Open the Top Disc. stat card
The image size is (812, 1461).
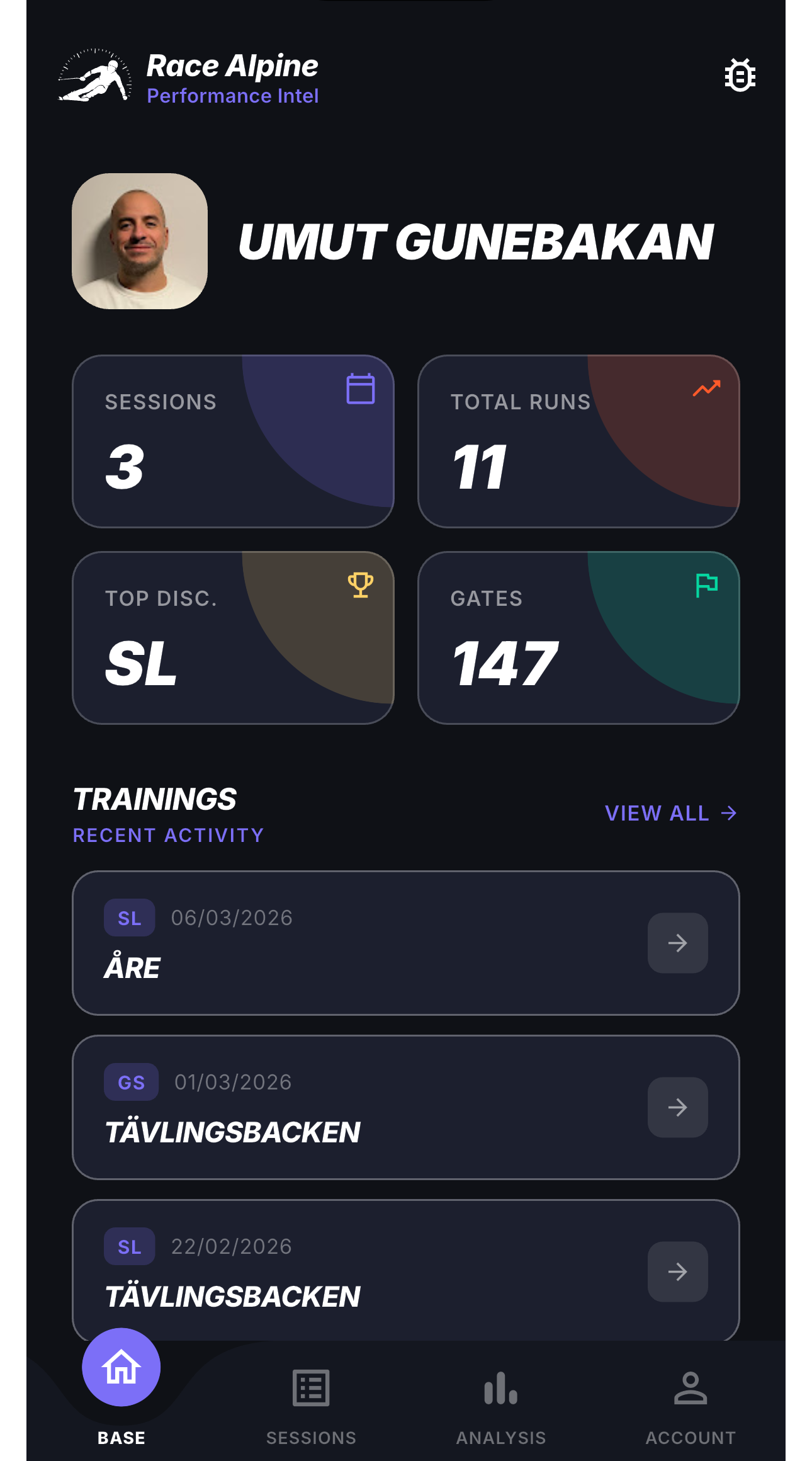(x=233, y=638)
